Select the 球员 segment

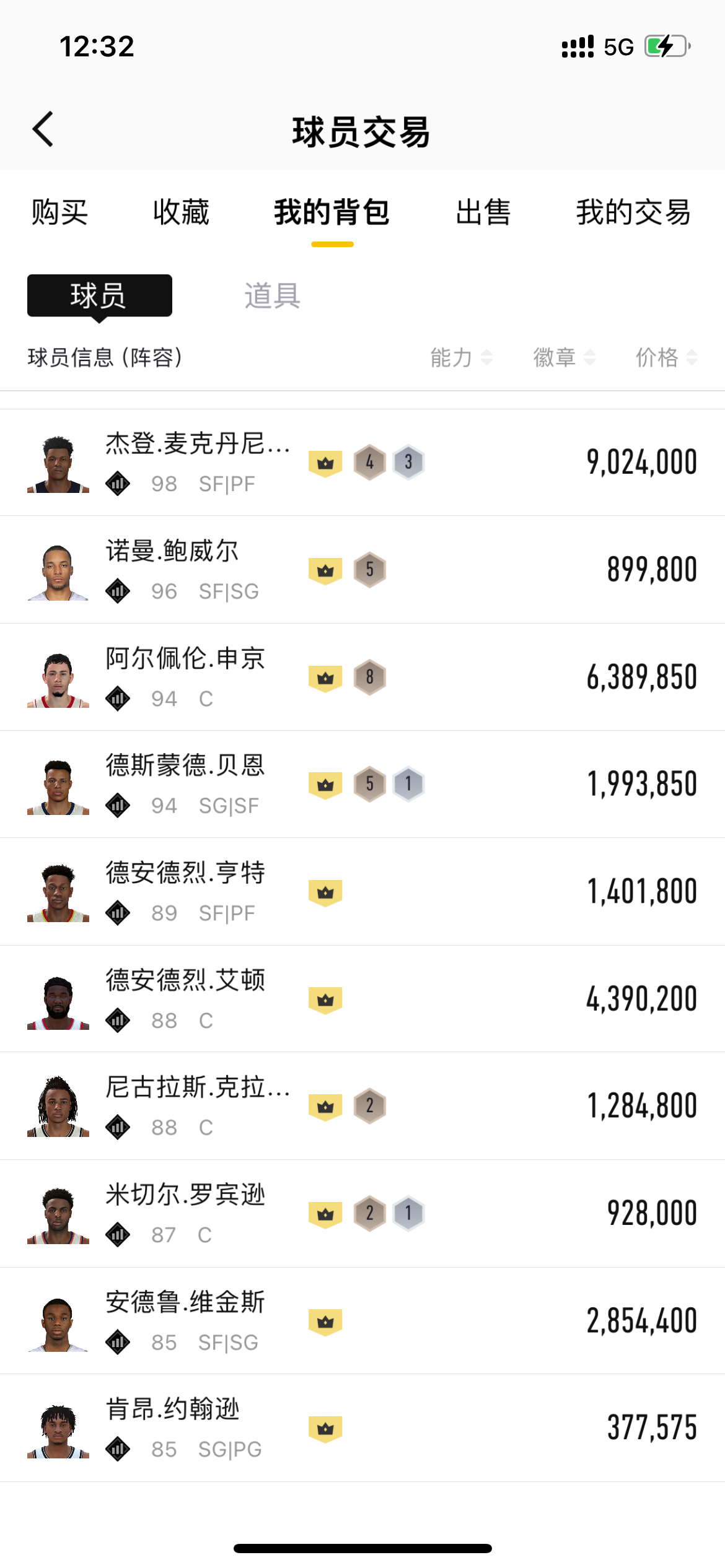tap(99, 295)
